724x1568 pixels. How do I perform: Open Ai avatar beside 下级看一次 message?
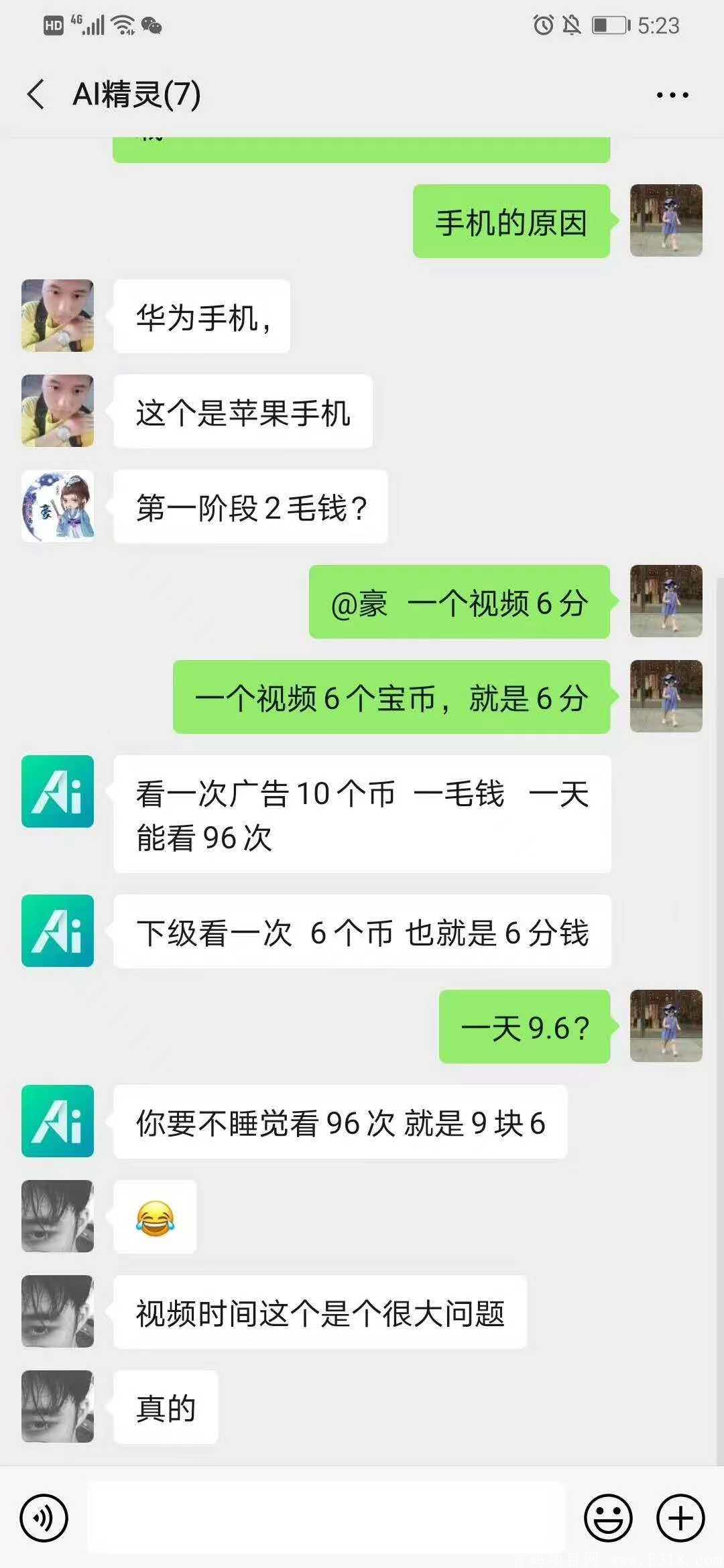pyautogui.click(x=58, y=931)
